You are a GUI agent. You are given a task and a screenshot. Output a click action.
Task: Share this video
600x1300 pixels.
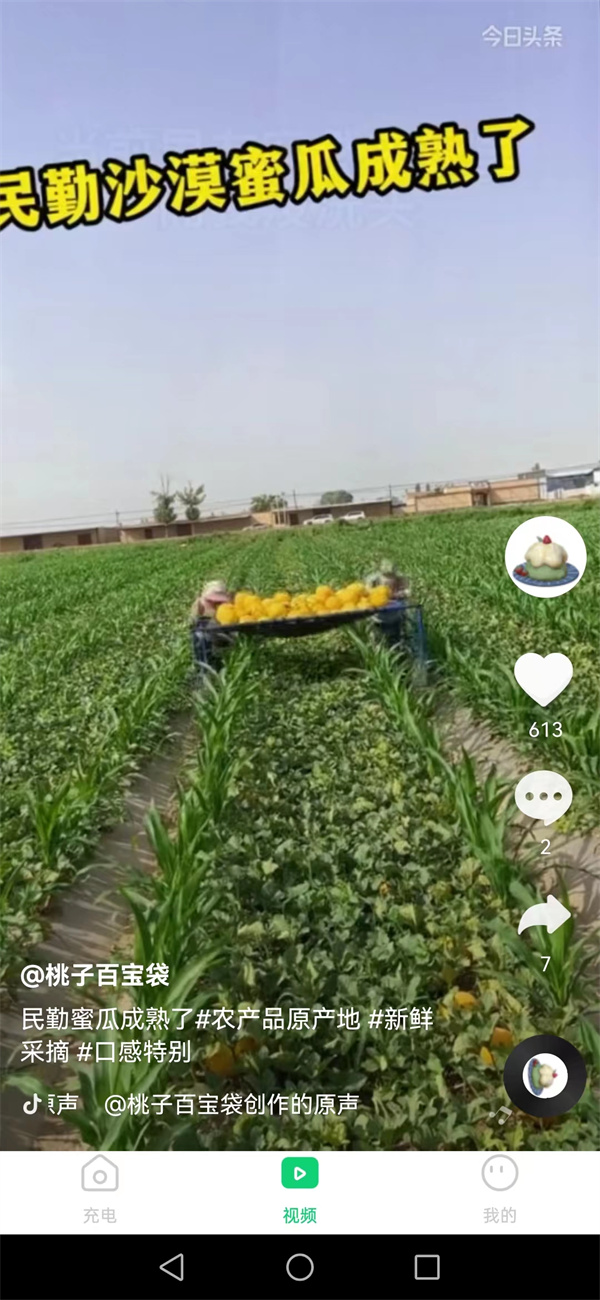[544, 916]
